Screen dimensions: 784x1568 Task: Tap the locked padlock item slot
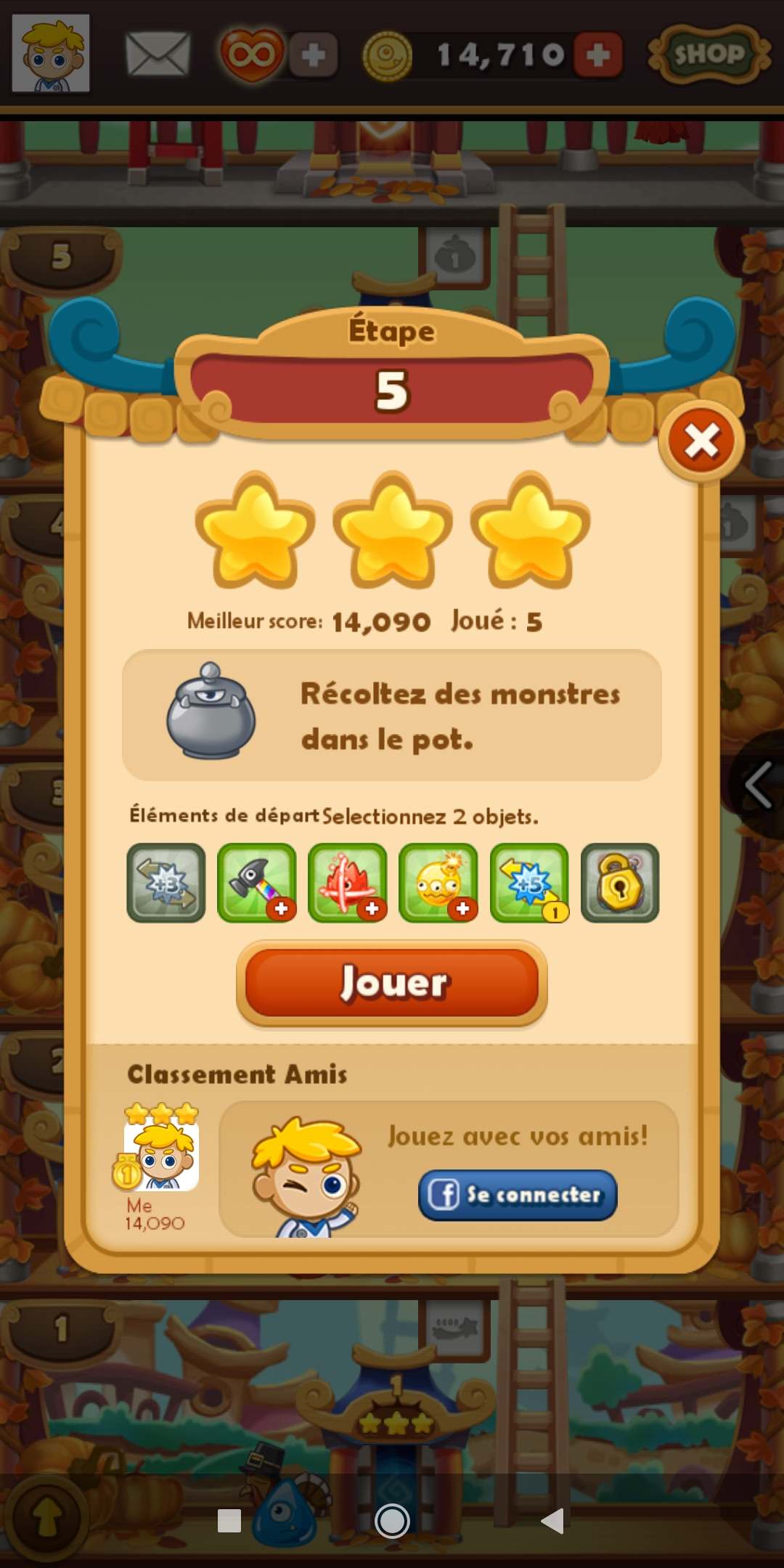tap(620, 883)
